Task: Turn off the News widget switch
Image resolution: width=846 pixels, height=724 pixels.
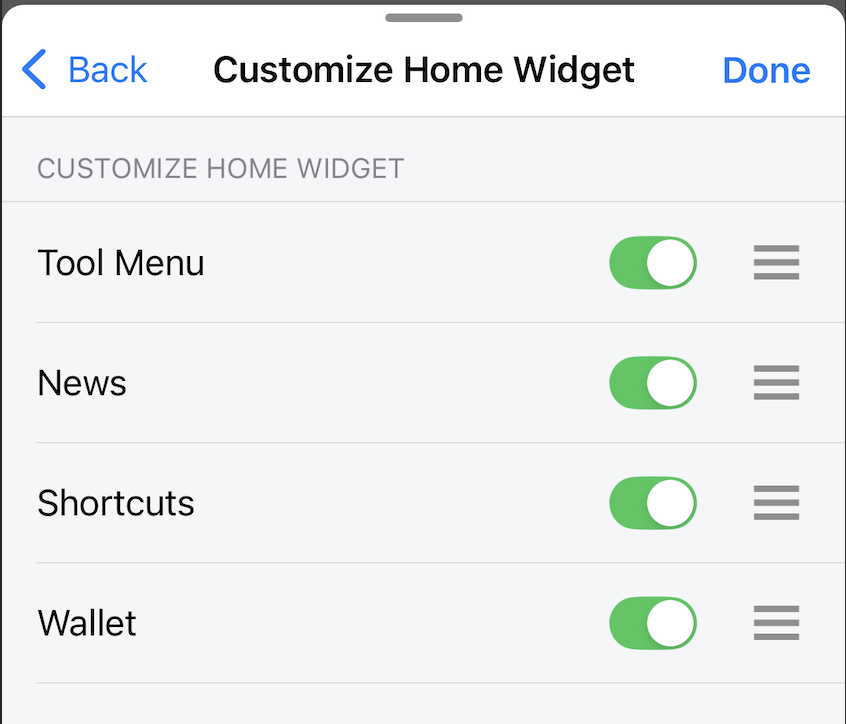Action: tap(652, 383)
